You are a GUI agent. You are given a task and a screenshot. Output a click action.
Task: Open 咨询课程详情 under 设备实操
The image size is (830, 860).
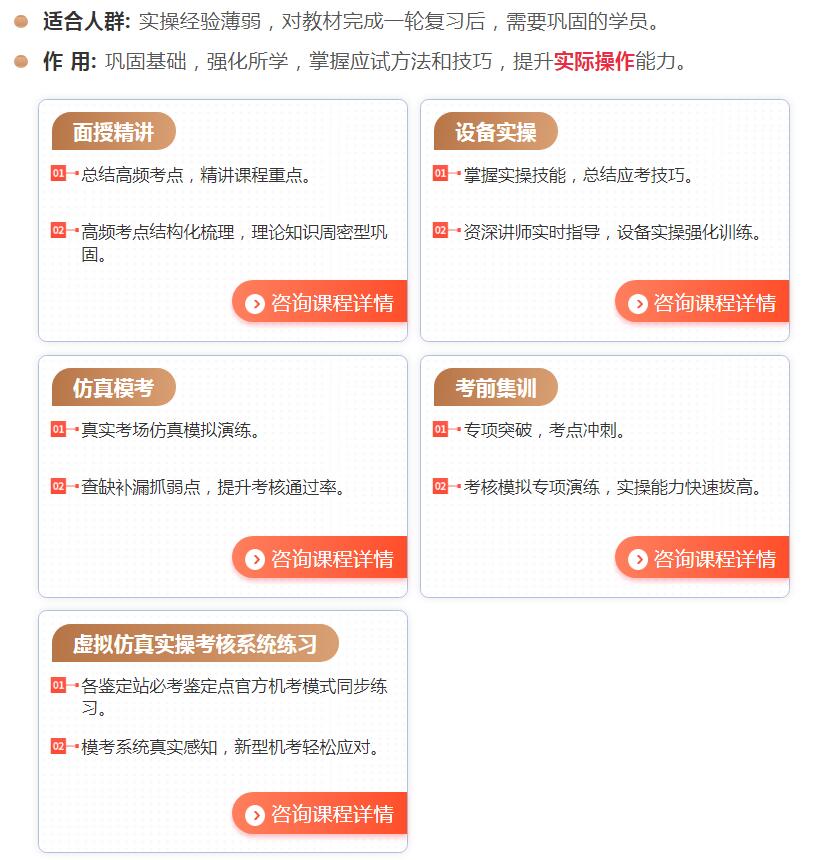[x=702, y=302]
